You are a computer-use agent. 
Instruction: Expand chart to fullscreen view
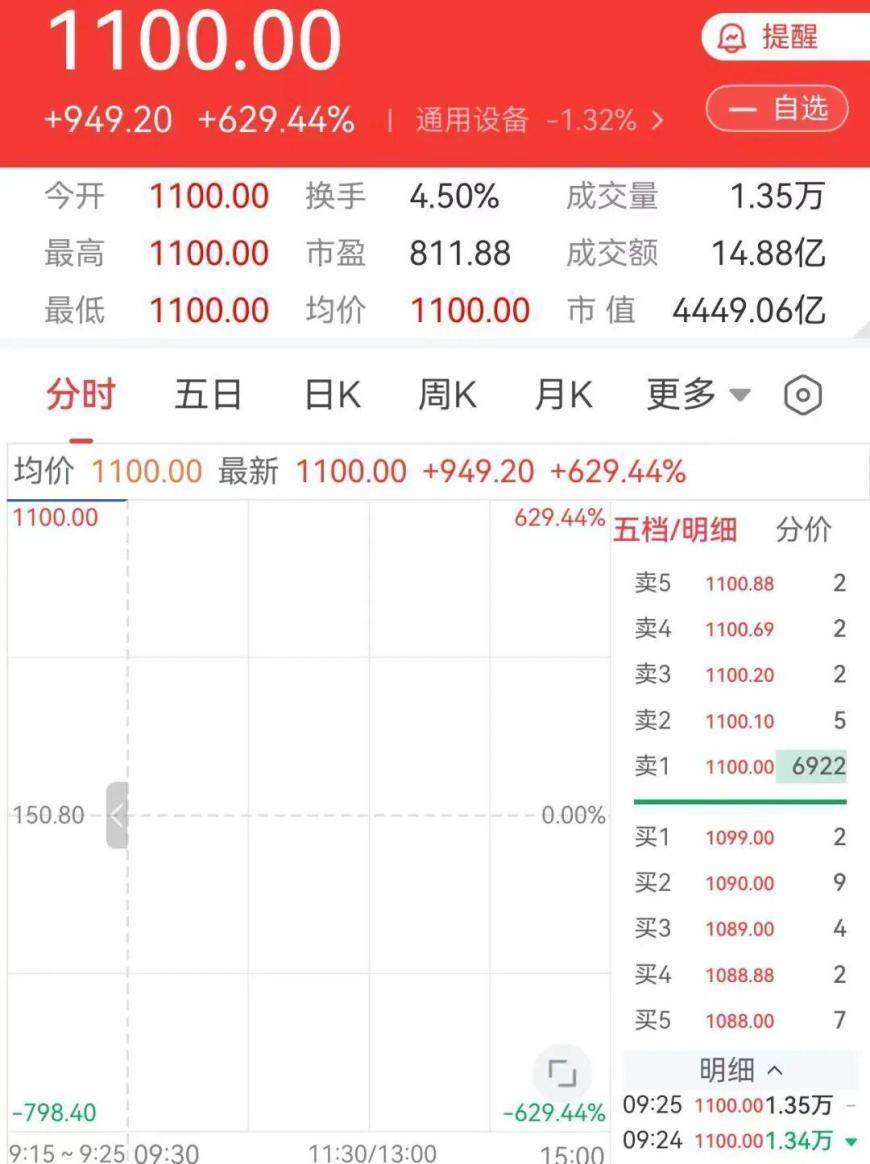pyautogui.click(x=562, y=1073)
